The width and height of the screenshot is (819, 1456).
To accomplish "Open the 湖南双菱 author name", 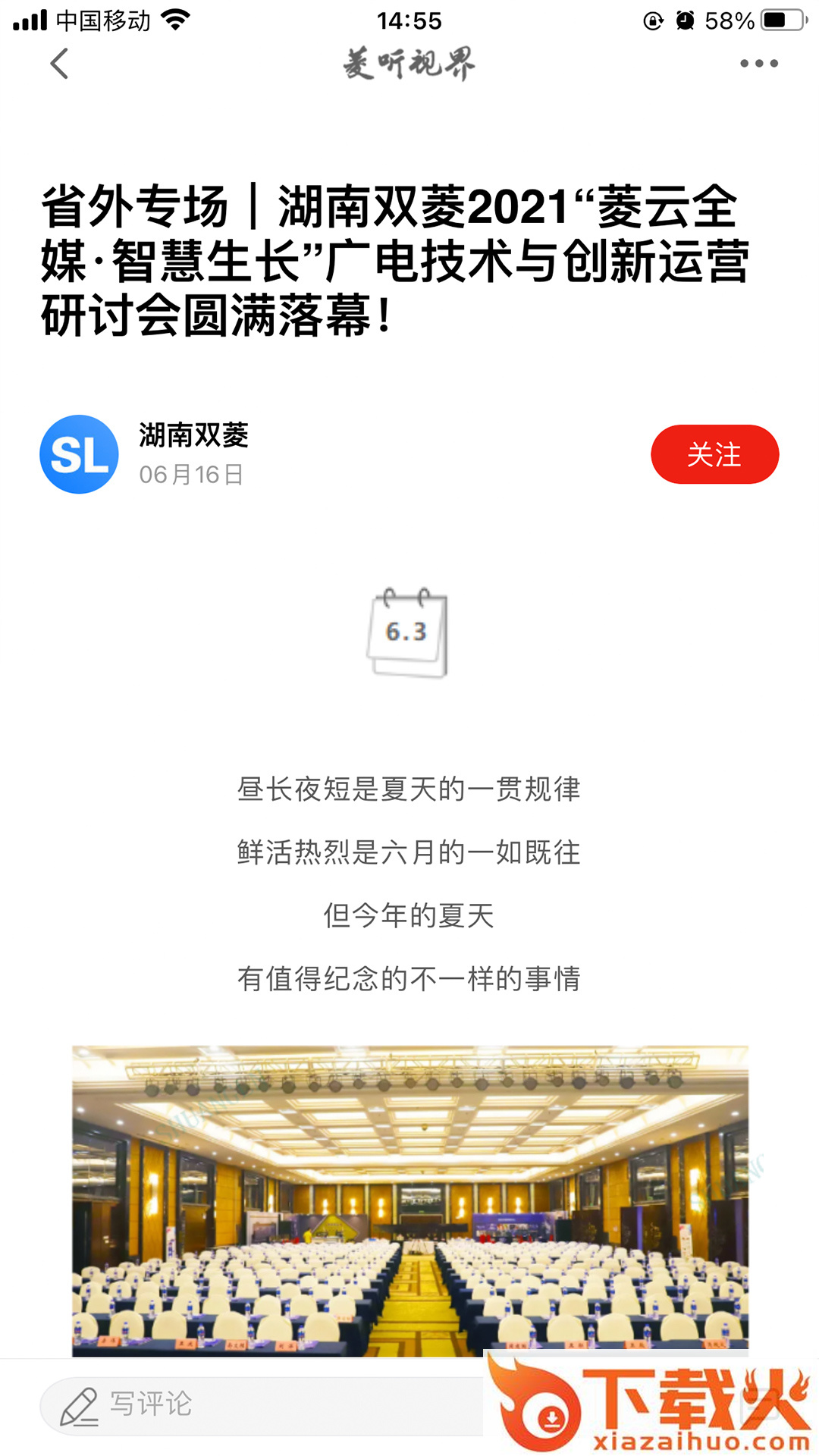I will click(193, 435).
